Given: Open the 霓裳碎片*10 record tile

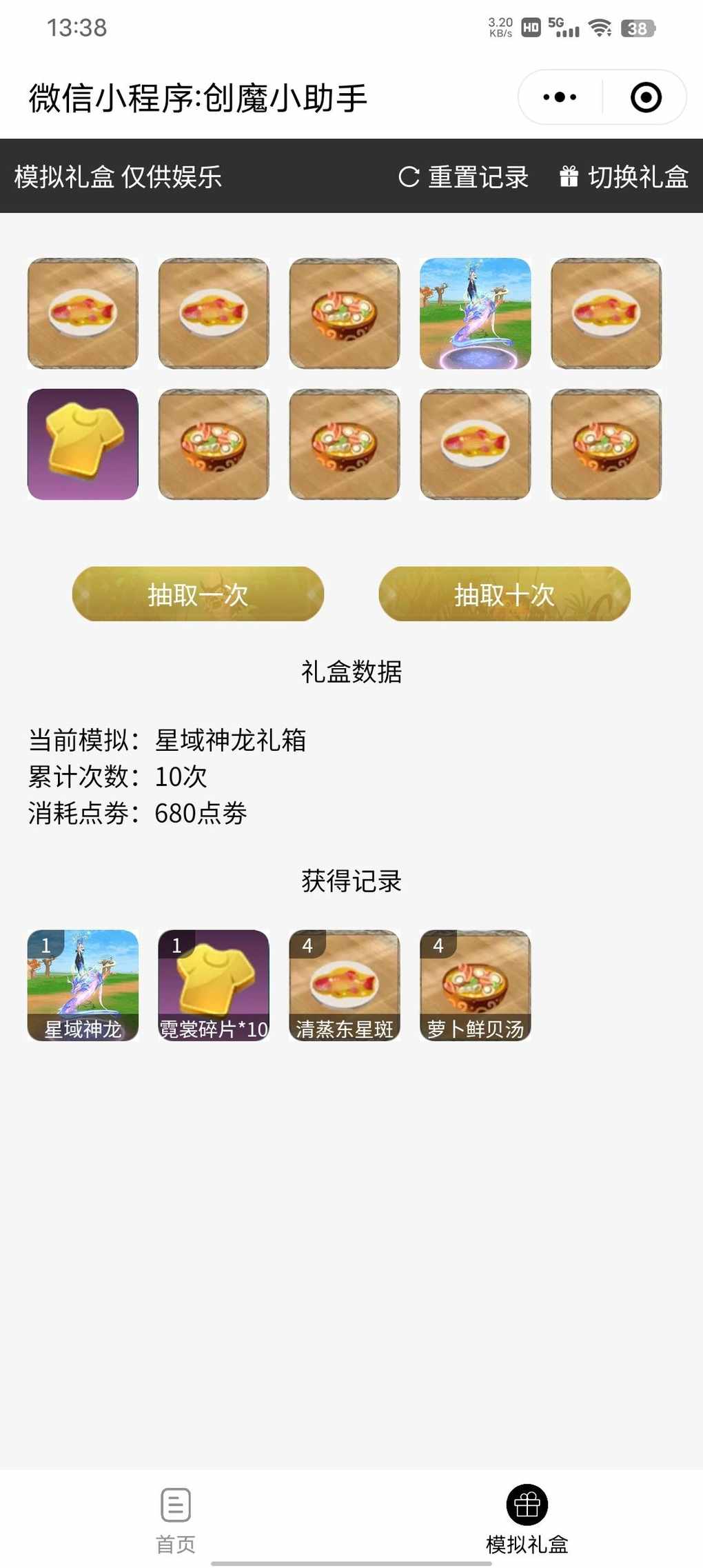Looking at the screenshot, I should pos(214,985).
